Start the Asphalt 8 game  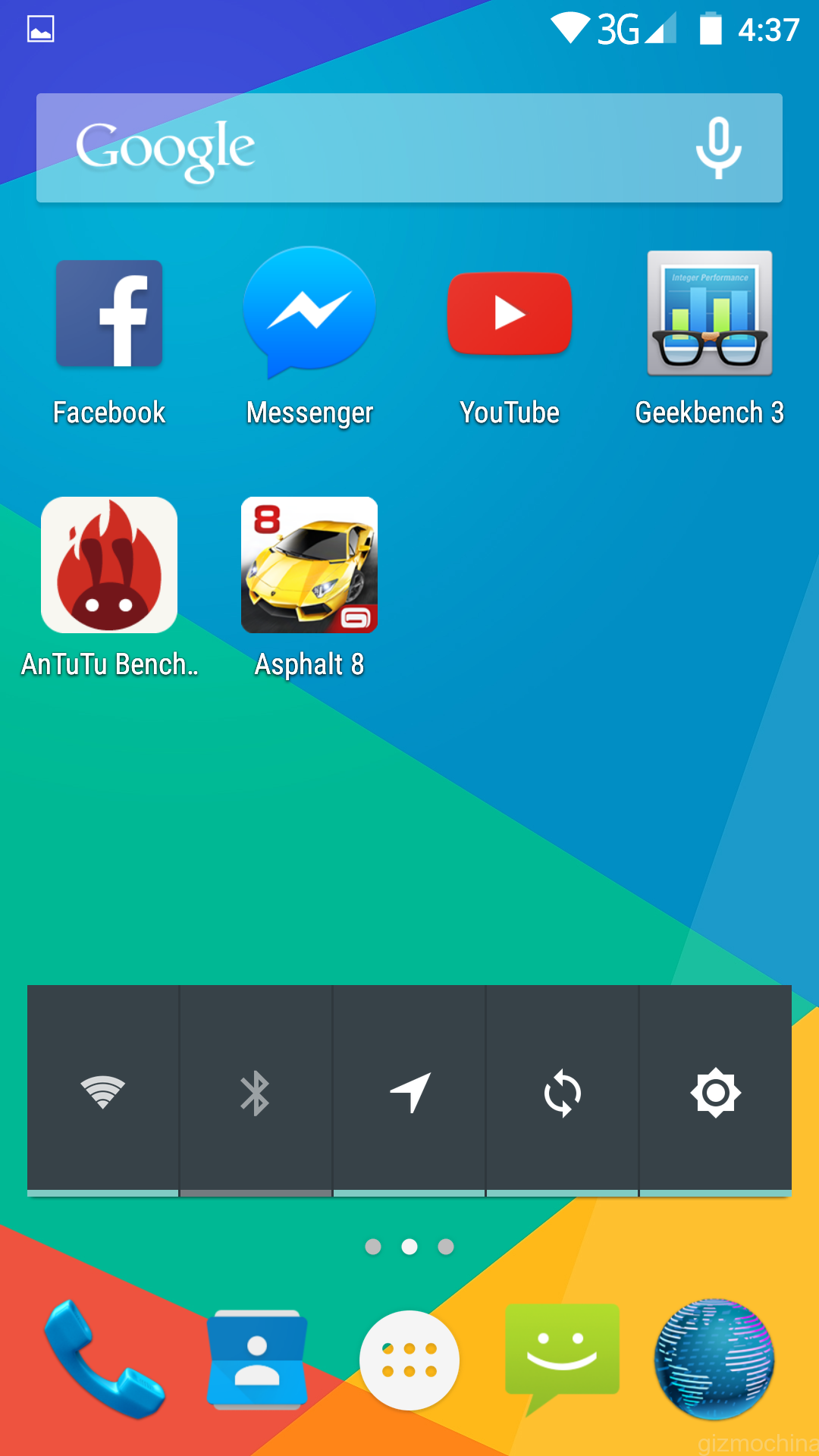click(309, 565)
